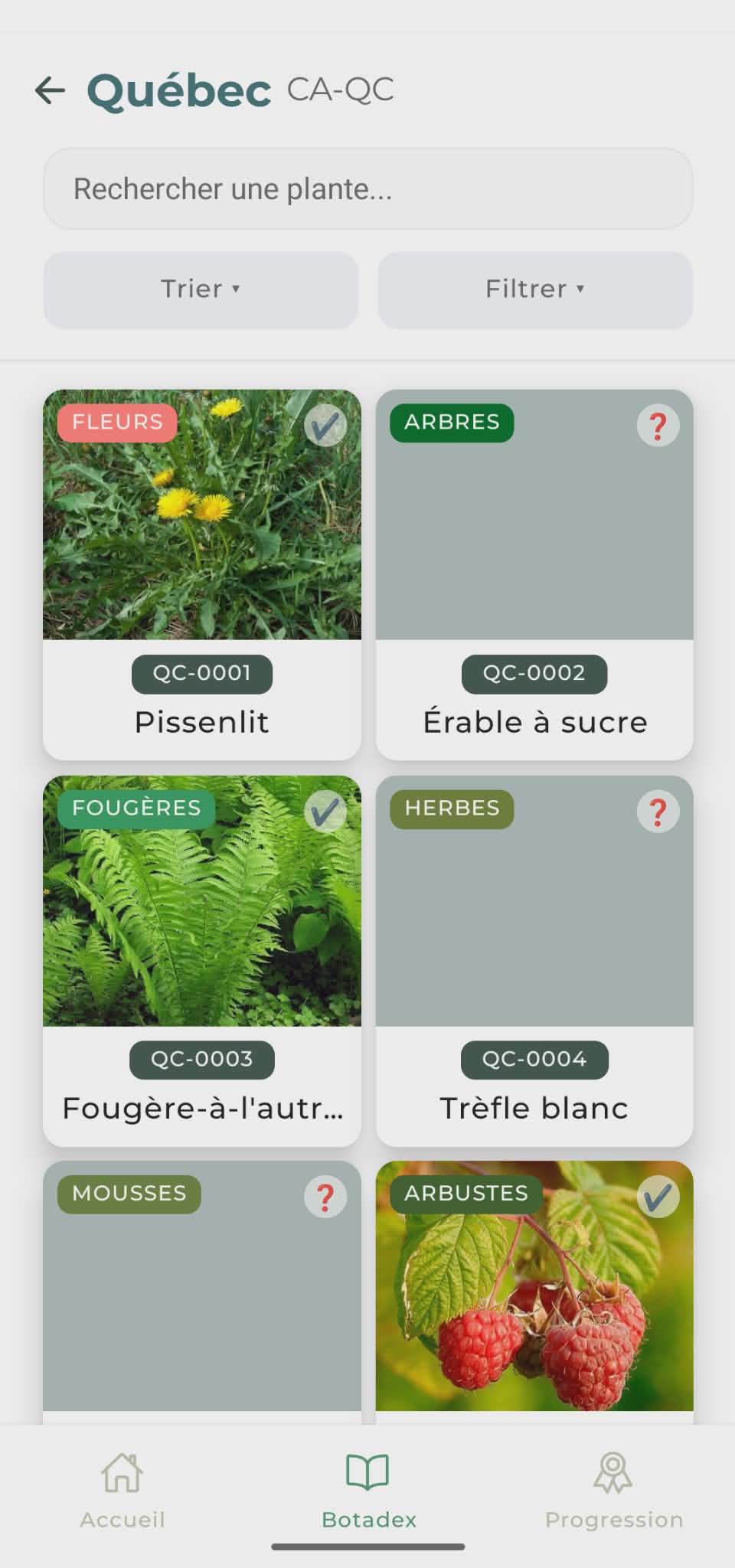Expand the Trier sort options chevron

tap(235, 290)
